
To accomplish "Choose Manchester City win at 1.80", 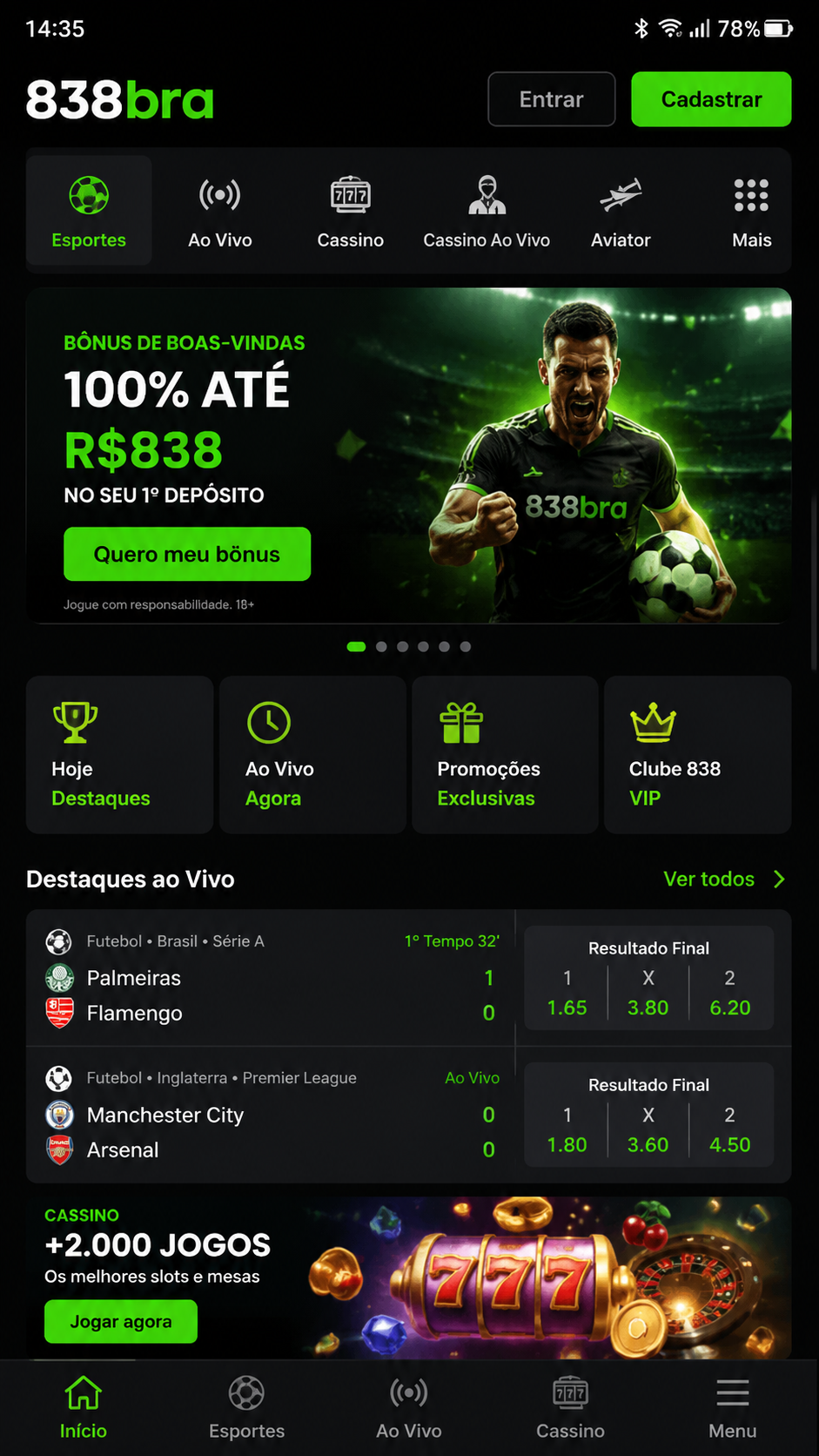I will pos(567,1129).
